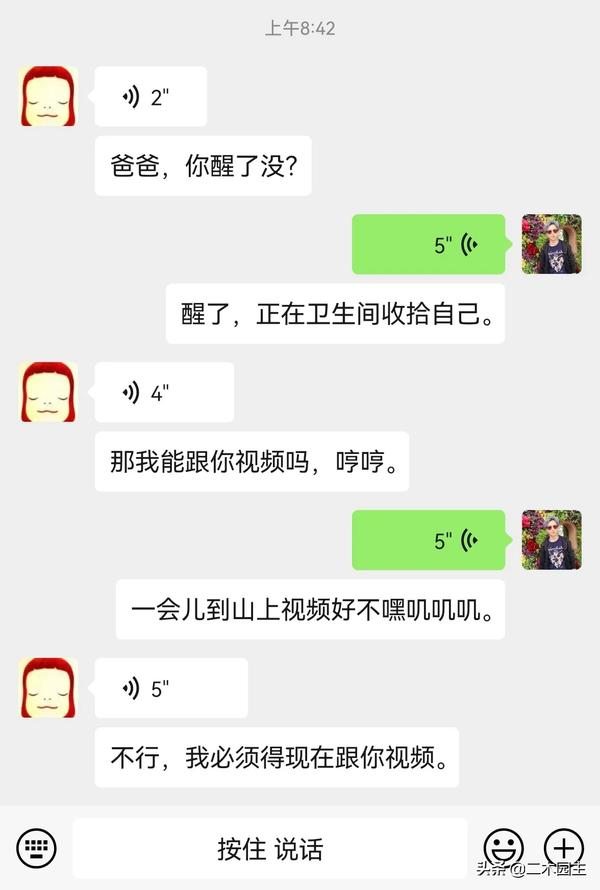This screenshot has height=890, width=600.
Task: Play the red-haired contact's 5-second voice message
Action: [x=171, y=688]
